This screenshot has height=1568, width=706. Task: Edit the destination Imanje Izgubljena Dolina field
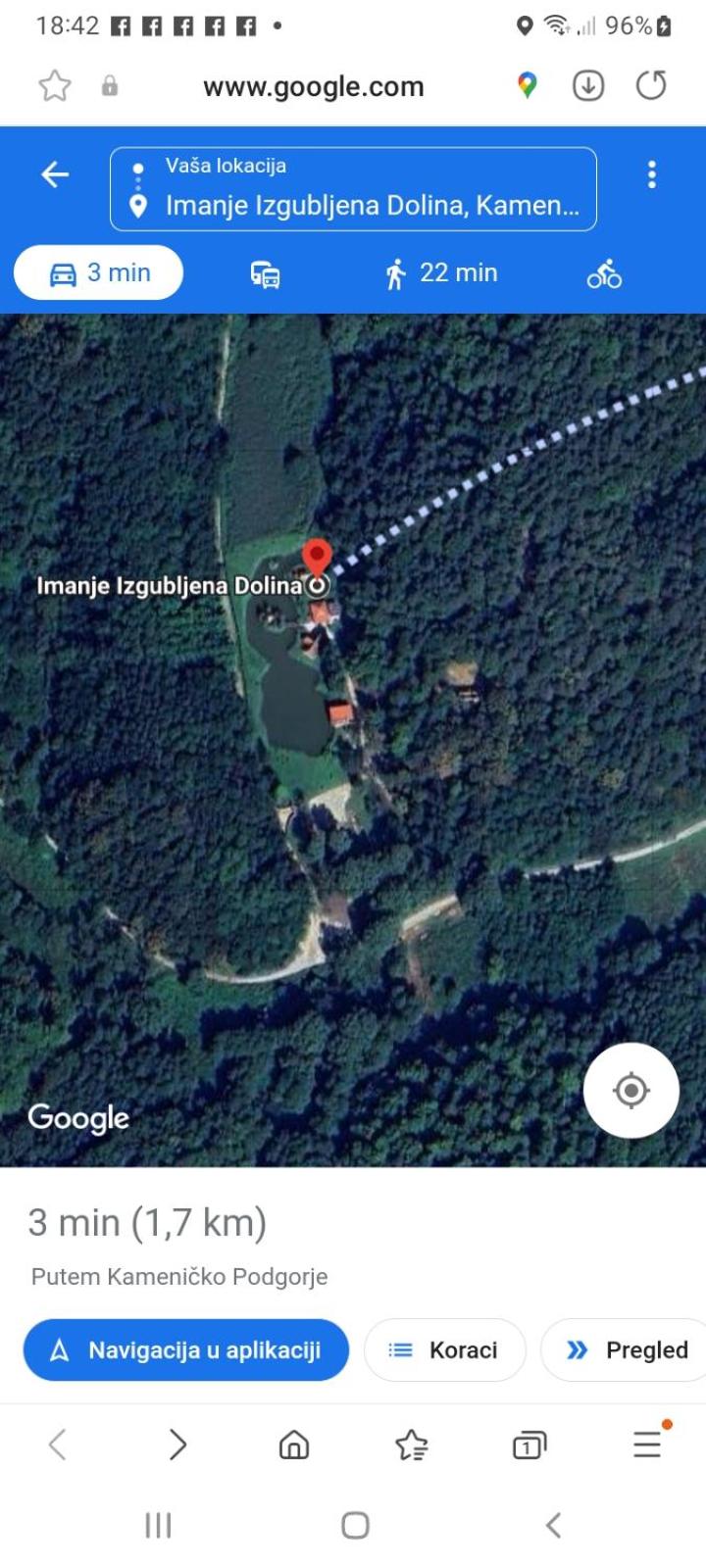point(372,206)
